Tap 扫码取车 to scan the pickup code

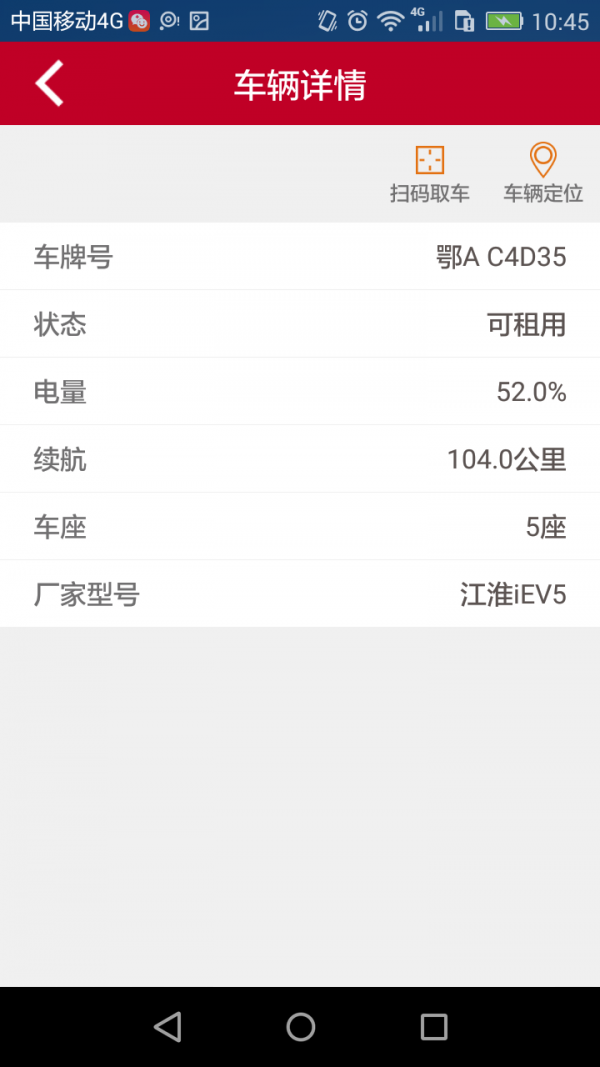pos(429,174)
